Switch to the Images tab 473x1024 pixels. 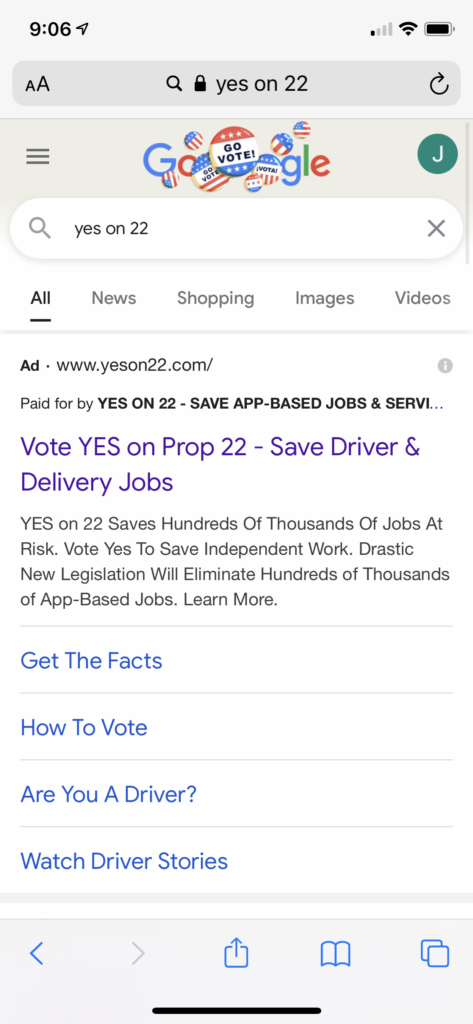[x=325, y=298]
